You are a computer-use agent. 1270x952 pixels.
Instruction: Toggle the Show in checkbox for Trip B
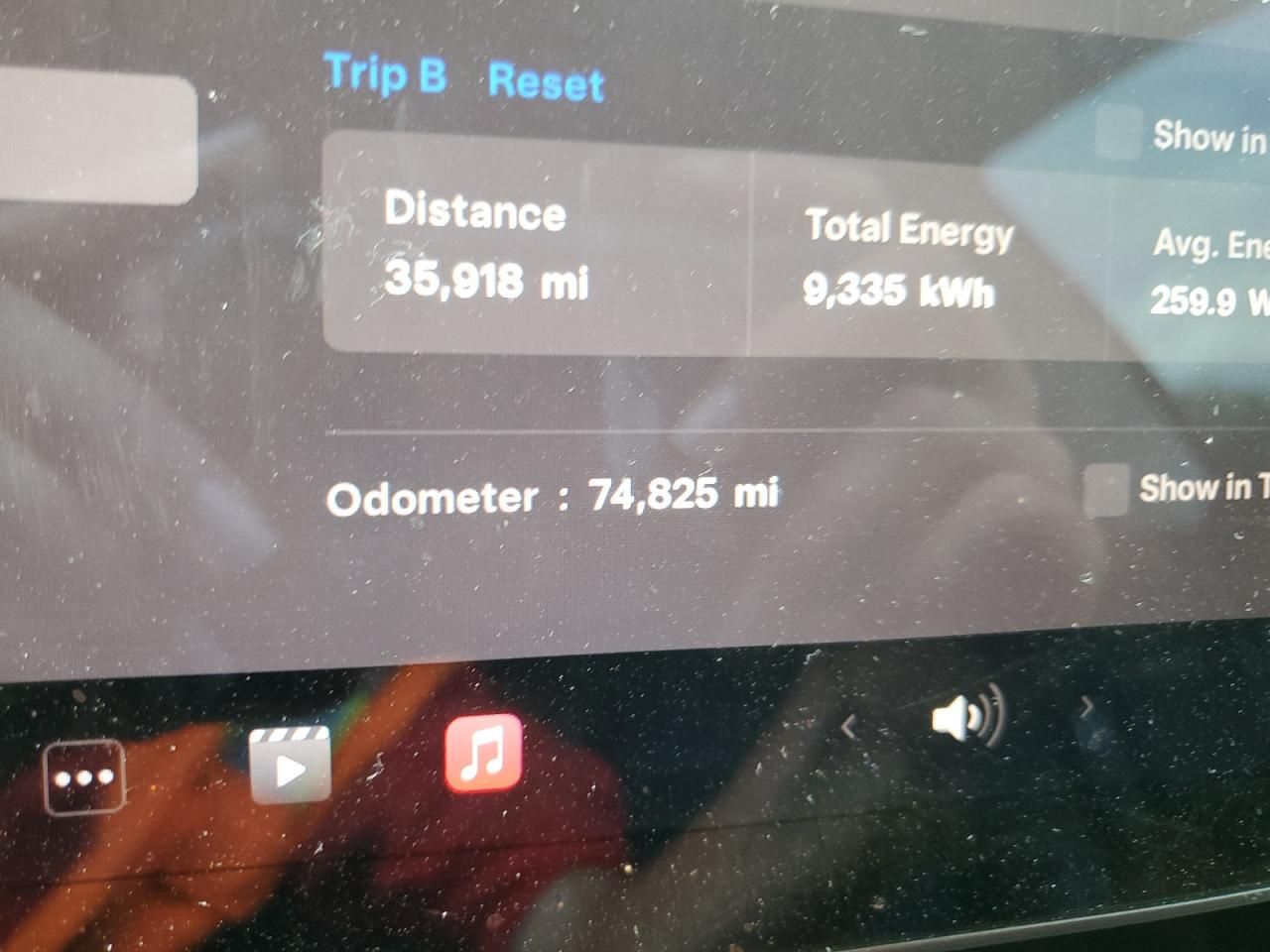click(1117, 133)
